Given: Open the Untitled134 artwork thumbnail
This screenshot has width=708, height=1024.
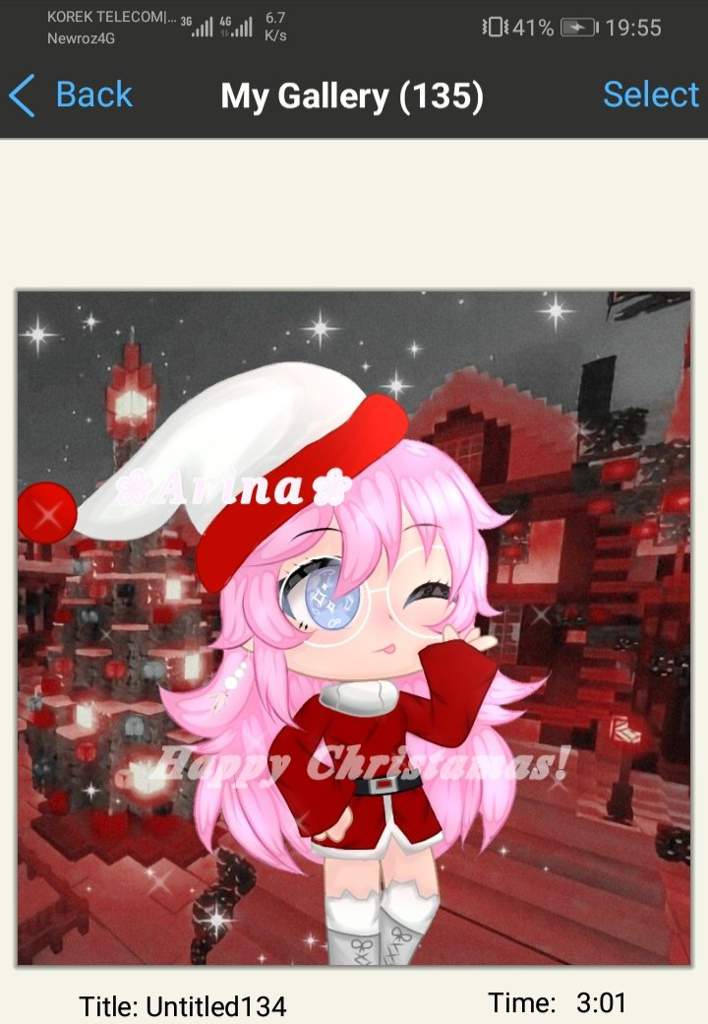Looking at the screenshot, I should click(354, 628).
